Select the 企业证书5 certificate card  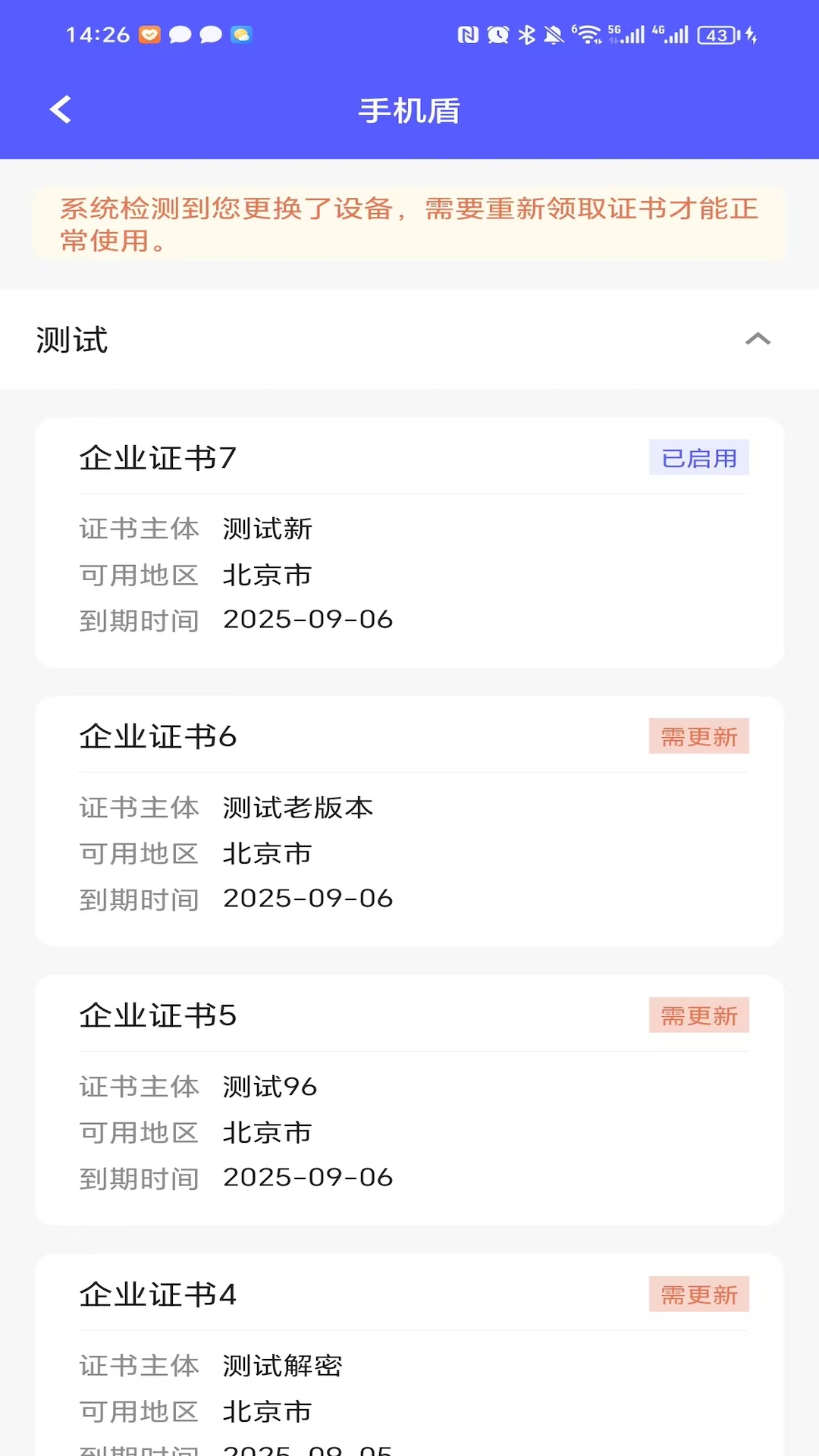coord(409,1100)
